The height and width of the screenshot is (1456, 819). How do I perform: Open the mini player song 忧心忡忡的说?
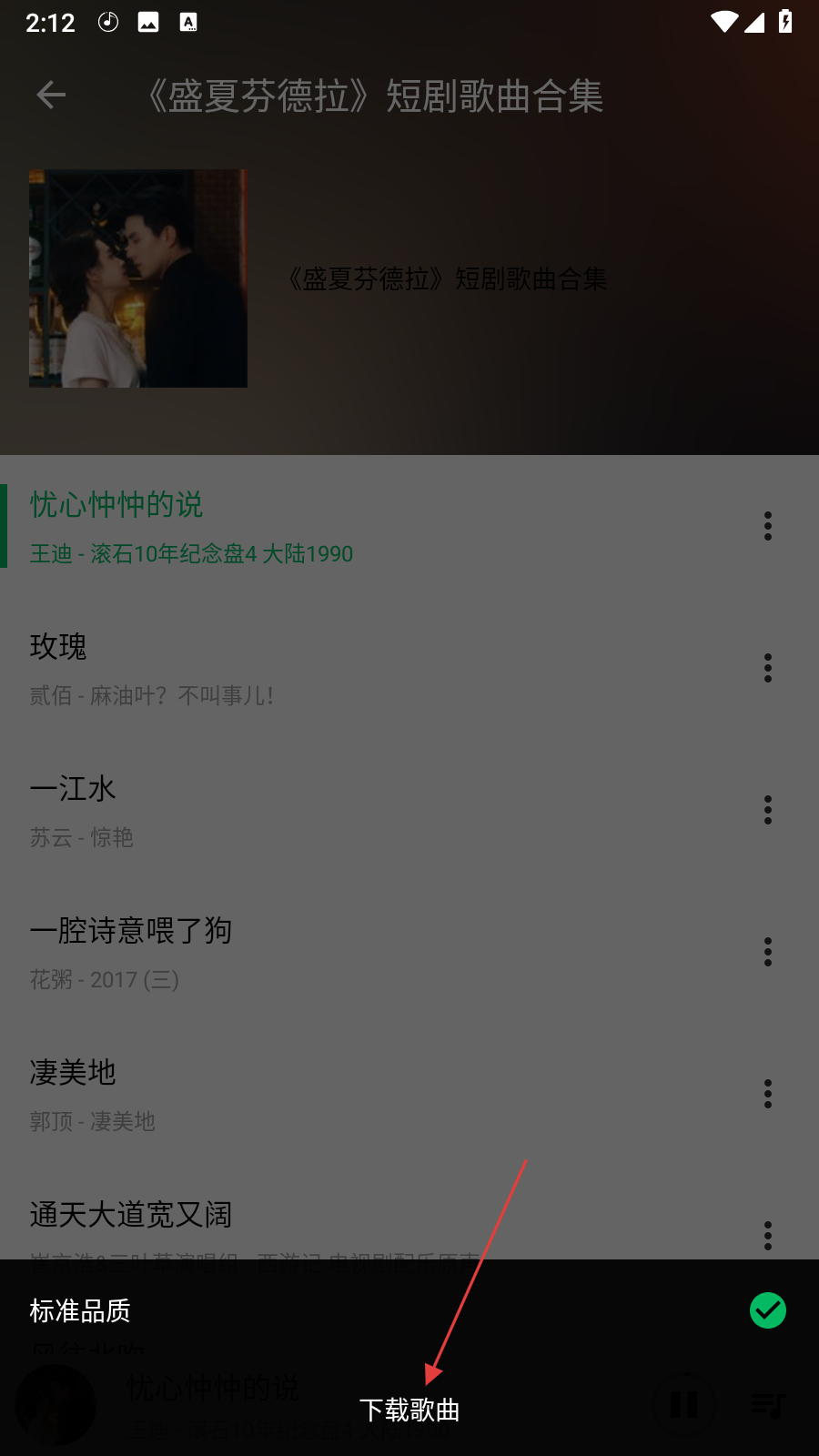(214, 1388)
